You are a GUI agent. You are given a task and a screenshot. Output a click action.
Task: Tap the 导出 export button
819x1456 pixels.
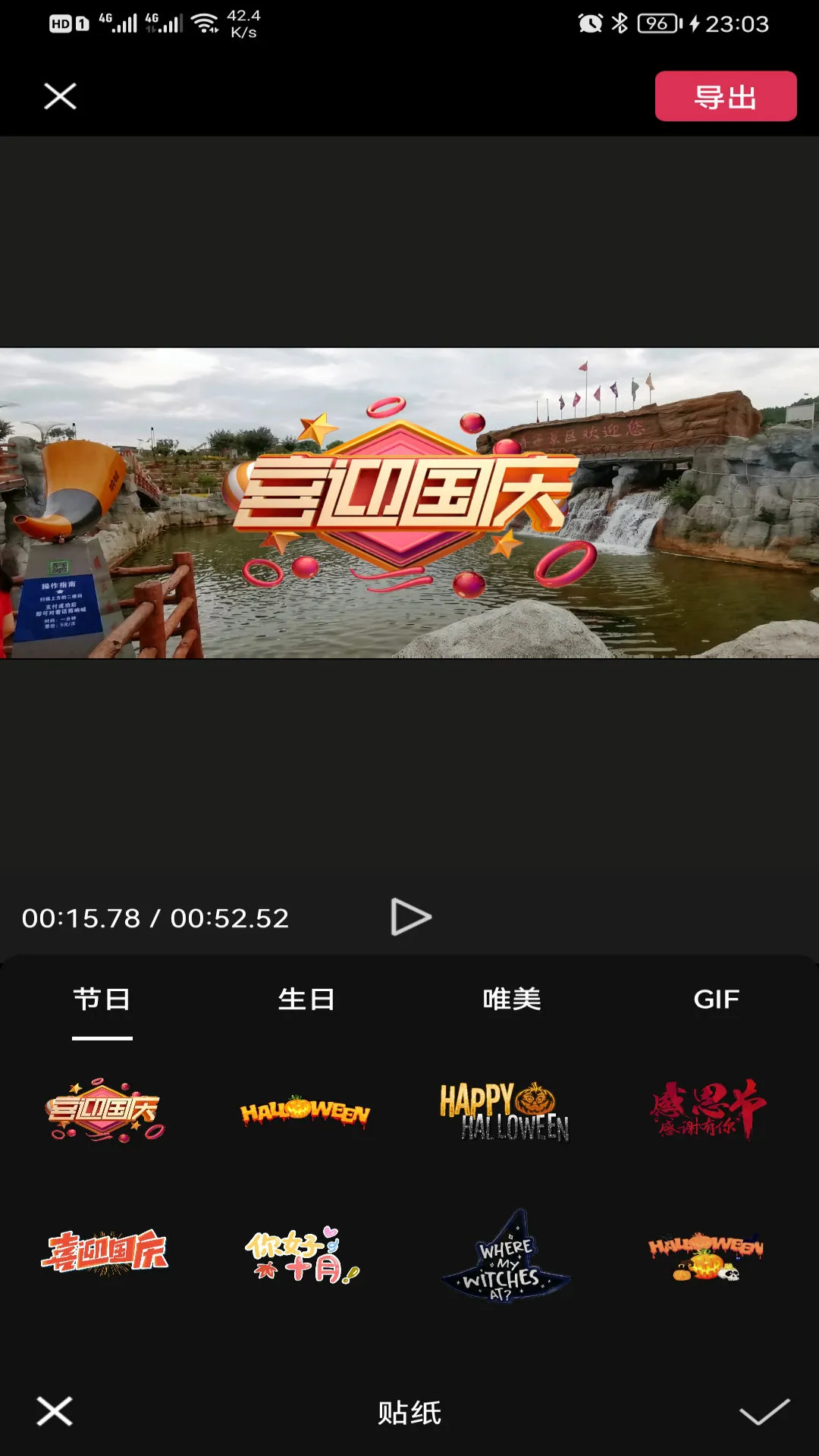point(725,96)
